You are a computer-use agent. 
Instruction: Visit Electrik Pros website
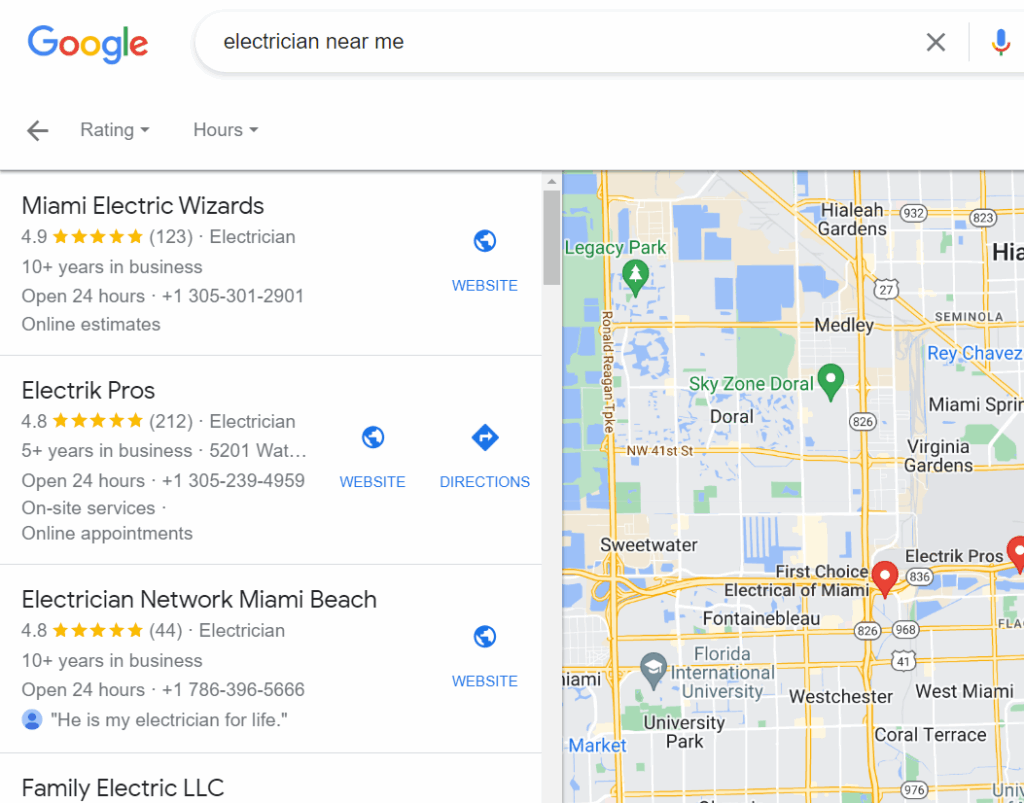tap(372, 456)
